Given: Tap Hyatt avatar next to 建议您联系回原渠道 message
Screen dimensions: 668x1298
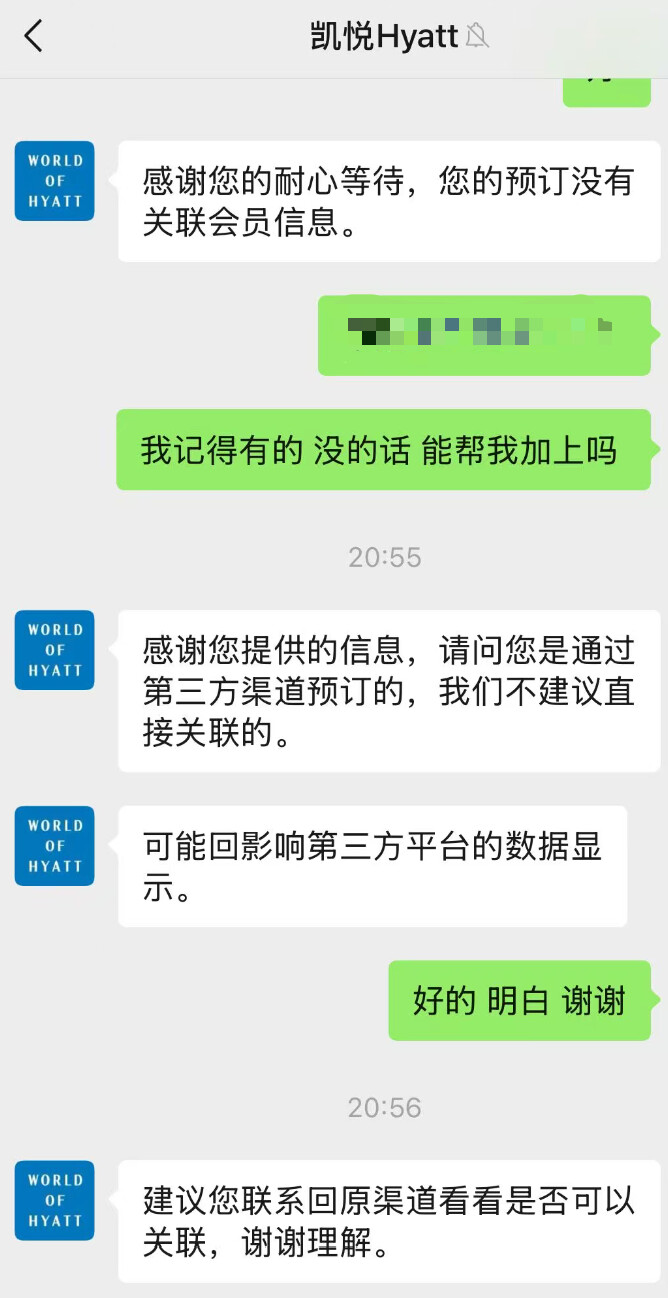Looking at the screenshot, I should tap(54, 1201).
